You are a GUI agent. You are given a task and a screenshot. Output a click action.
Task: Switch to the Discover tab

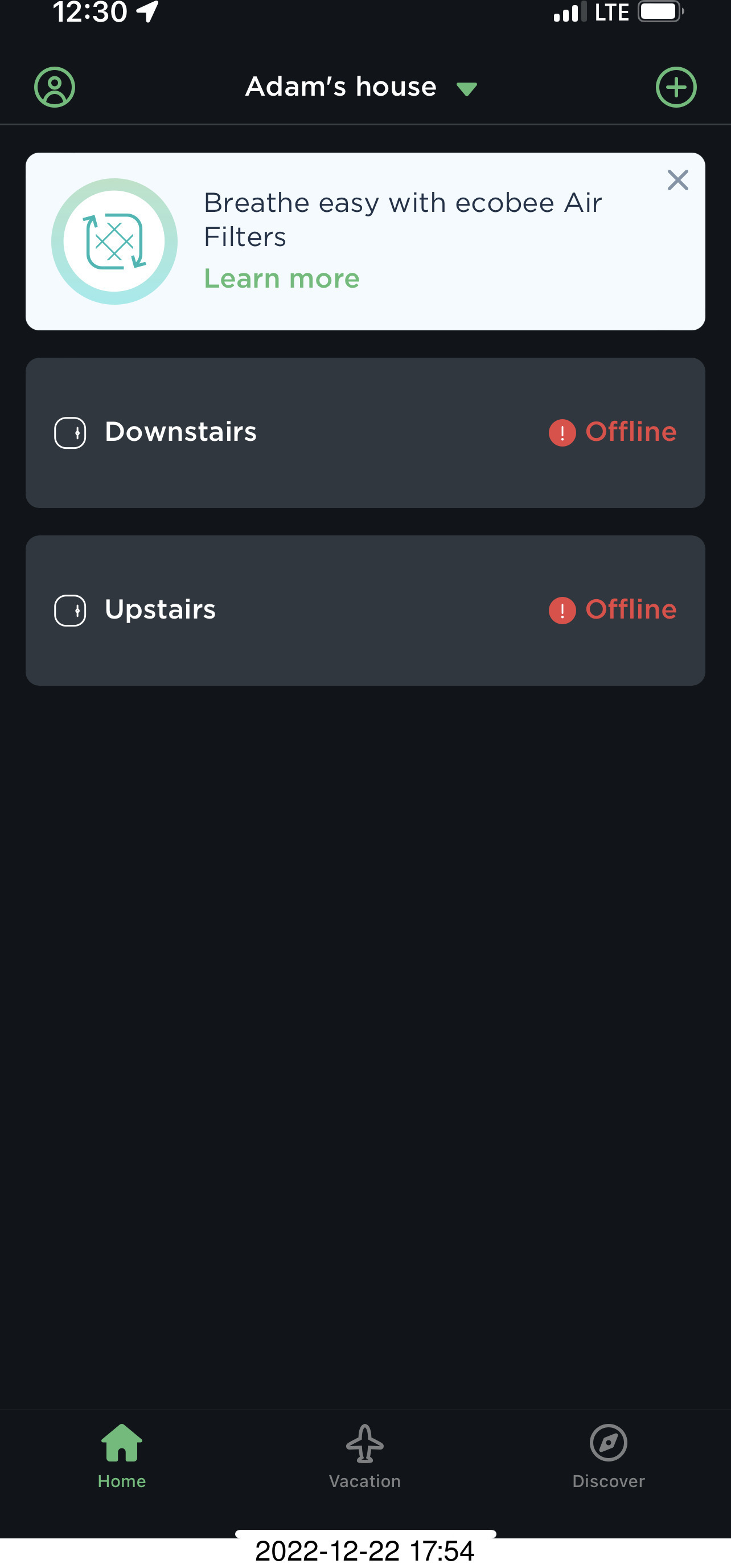point(608,1456)
